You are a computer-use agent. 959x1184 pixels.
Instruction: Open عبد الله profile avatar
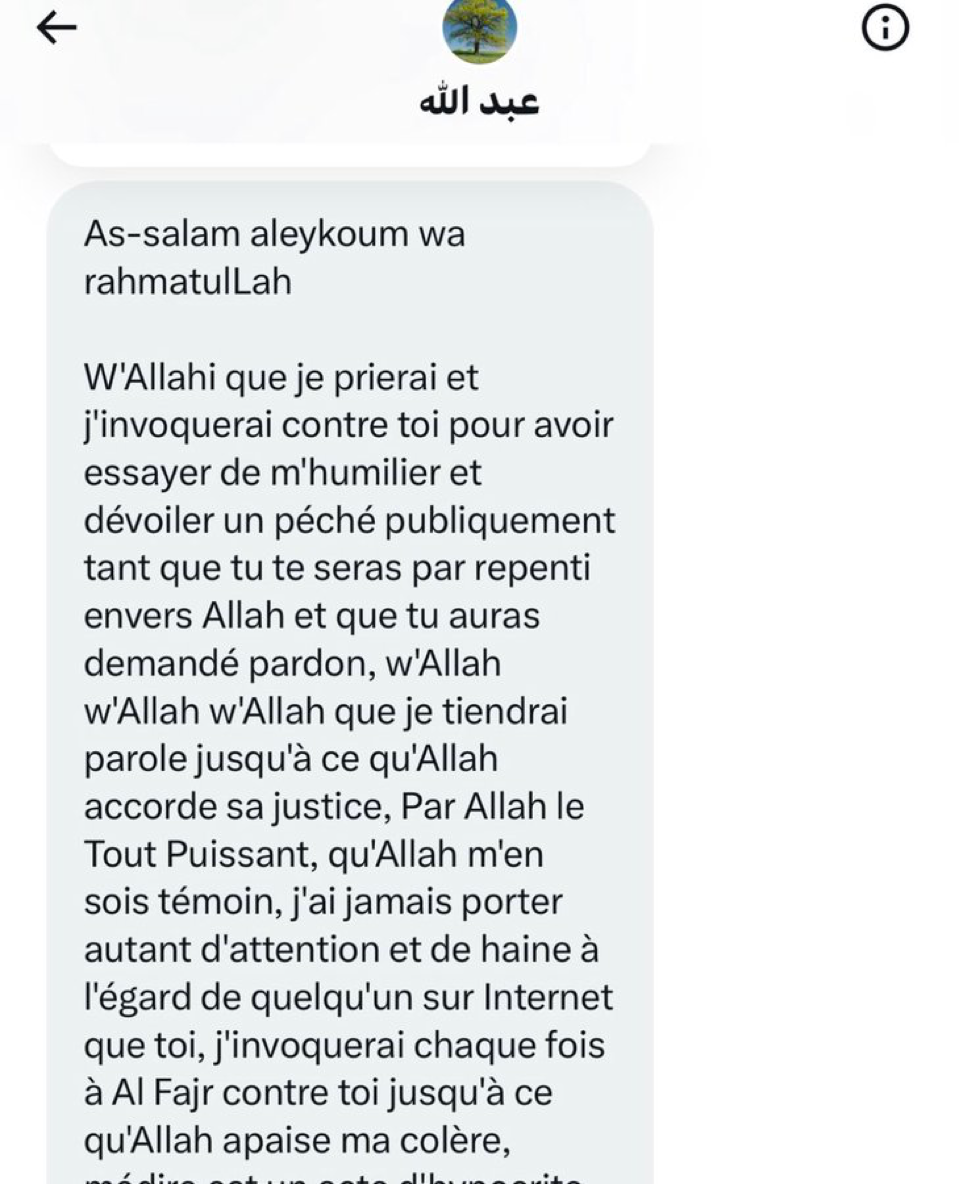[x=479, y=30]
